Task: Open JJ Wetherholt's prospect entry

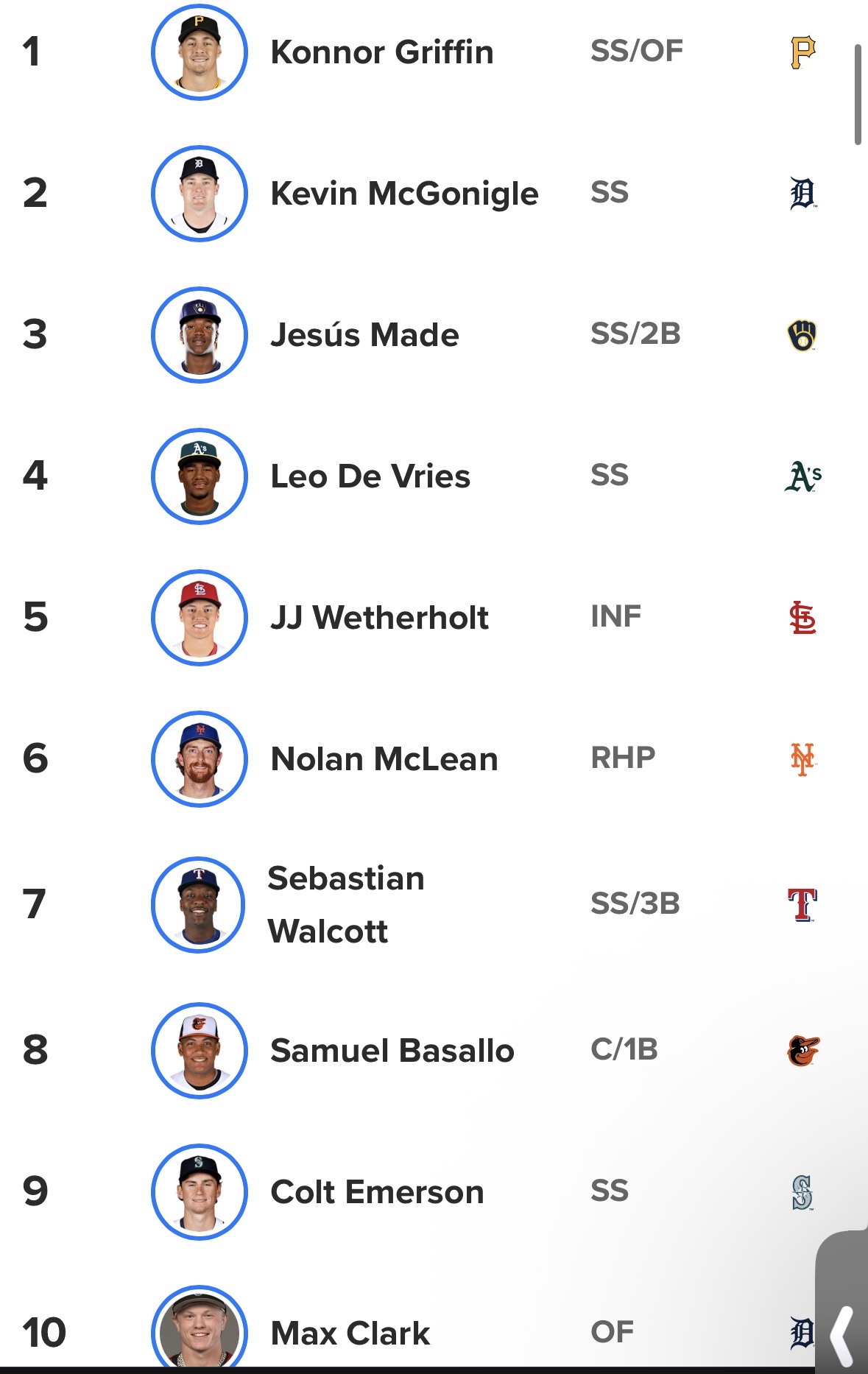Action: [379, 618]
